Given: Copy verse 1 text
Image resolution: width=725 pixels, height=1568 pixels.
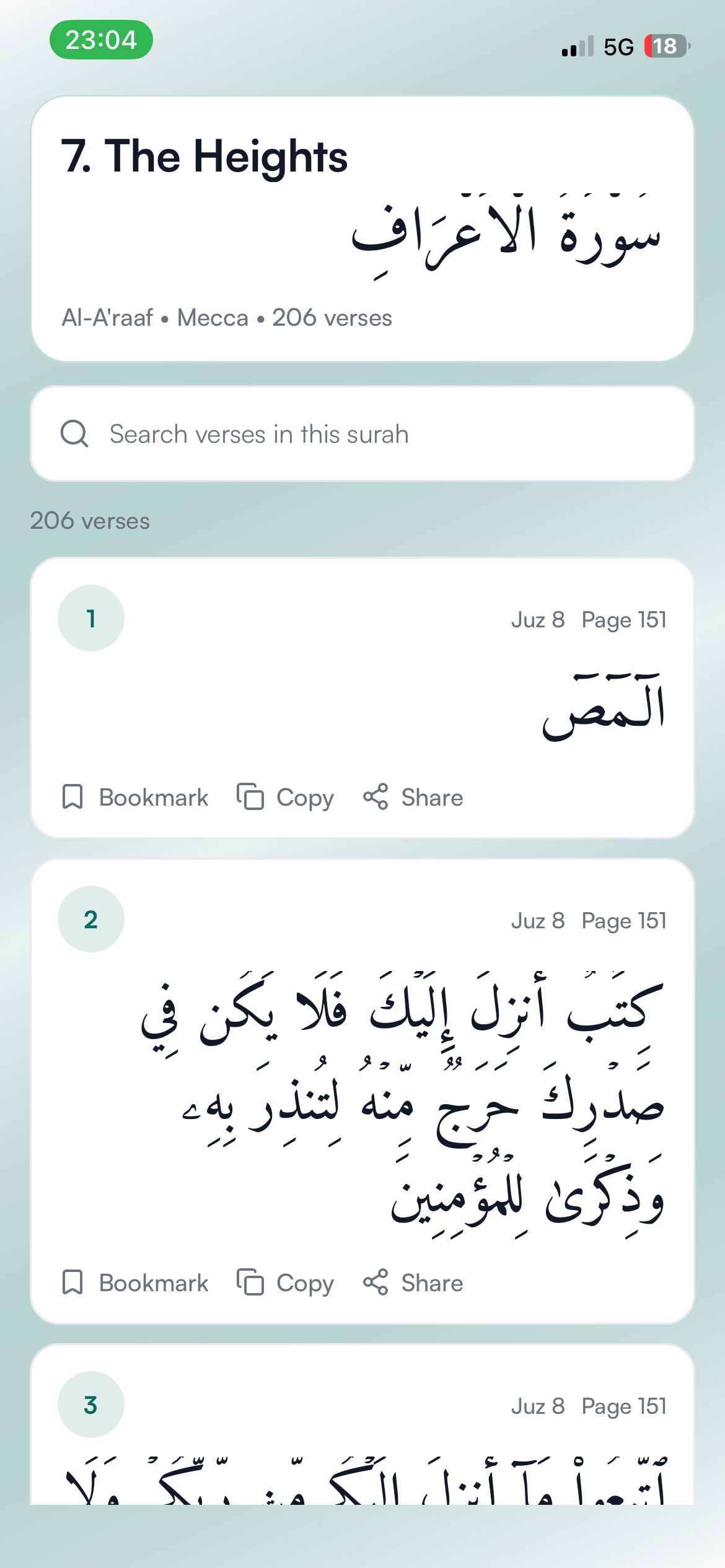Looking at the screenshot, I should pyautogui.click(x=286, y=797).
